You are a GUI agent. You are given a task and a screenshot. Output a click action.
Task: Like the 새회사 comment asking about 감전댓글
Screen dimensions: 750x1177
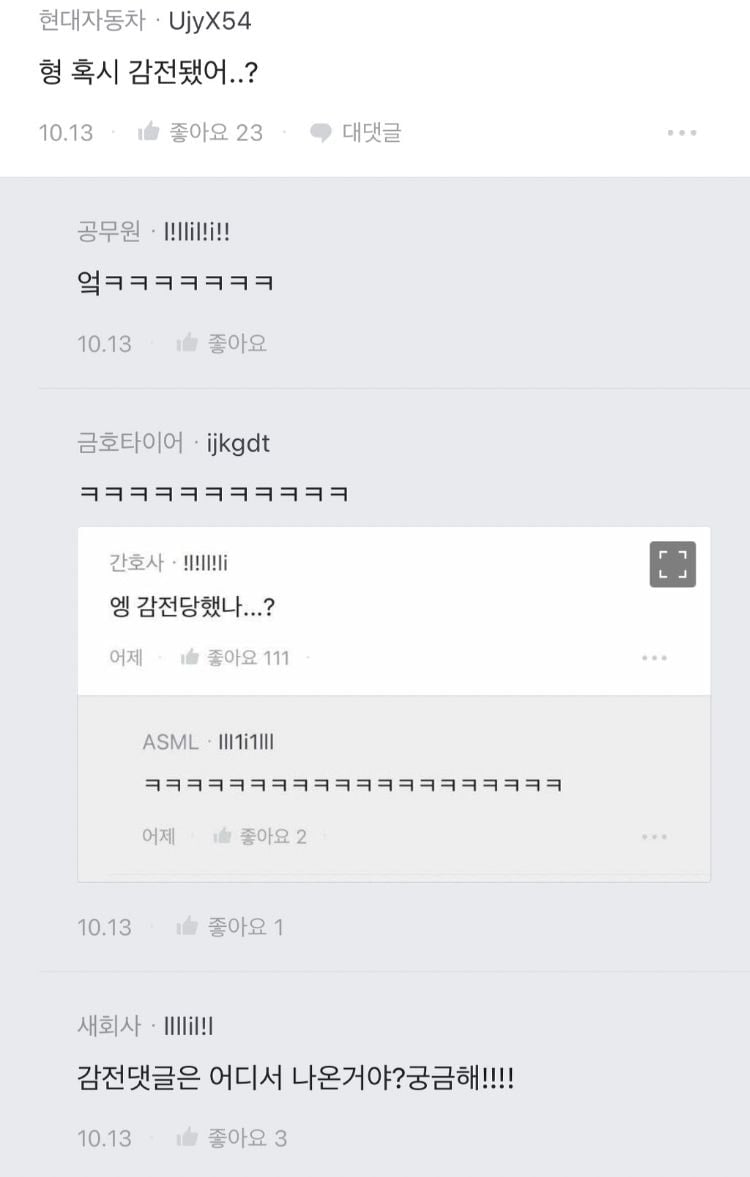coord(230,1138)
